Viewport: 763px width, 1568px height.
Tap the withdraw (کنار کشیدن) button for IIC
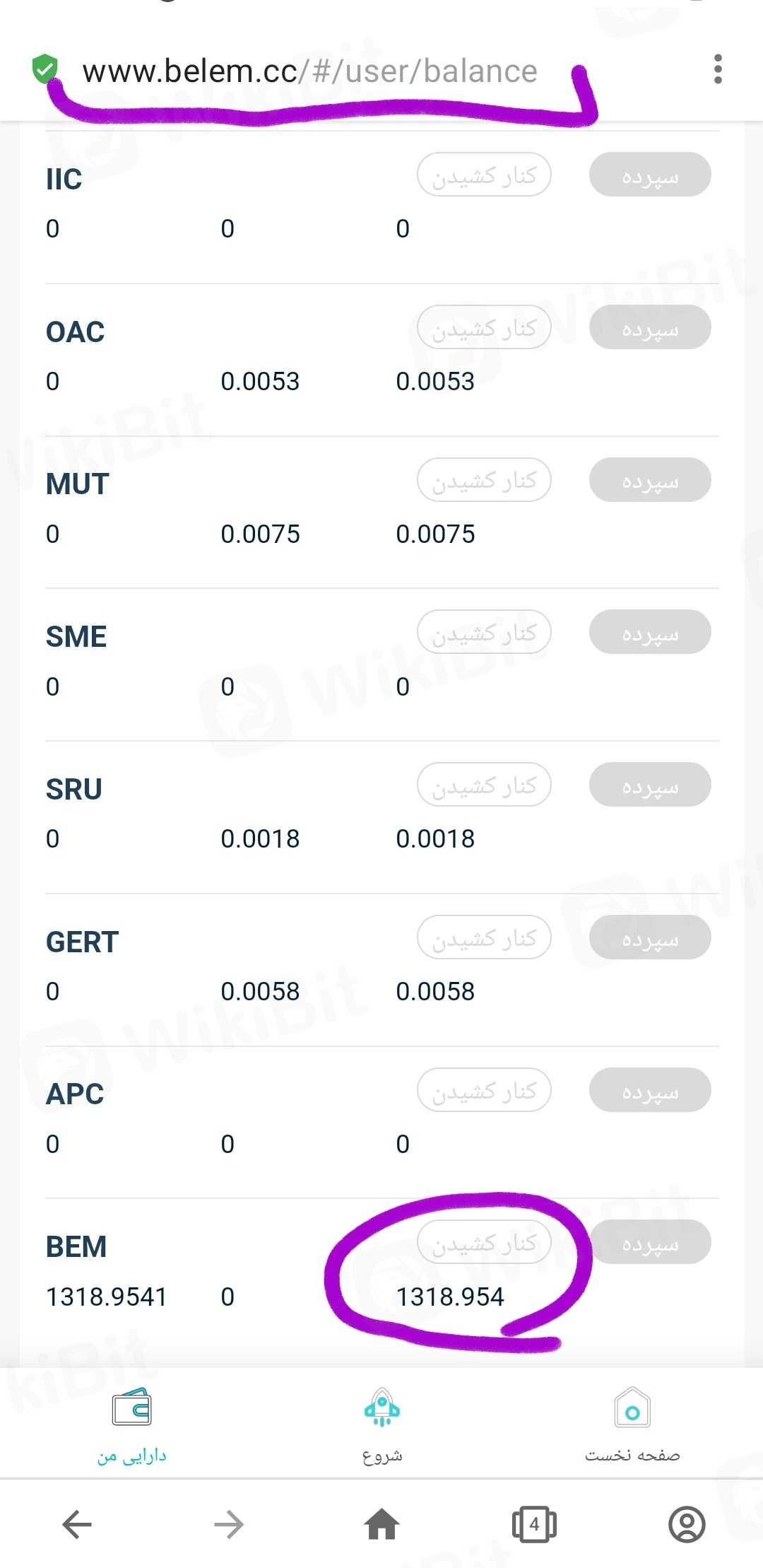[484, 175]
